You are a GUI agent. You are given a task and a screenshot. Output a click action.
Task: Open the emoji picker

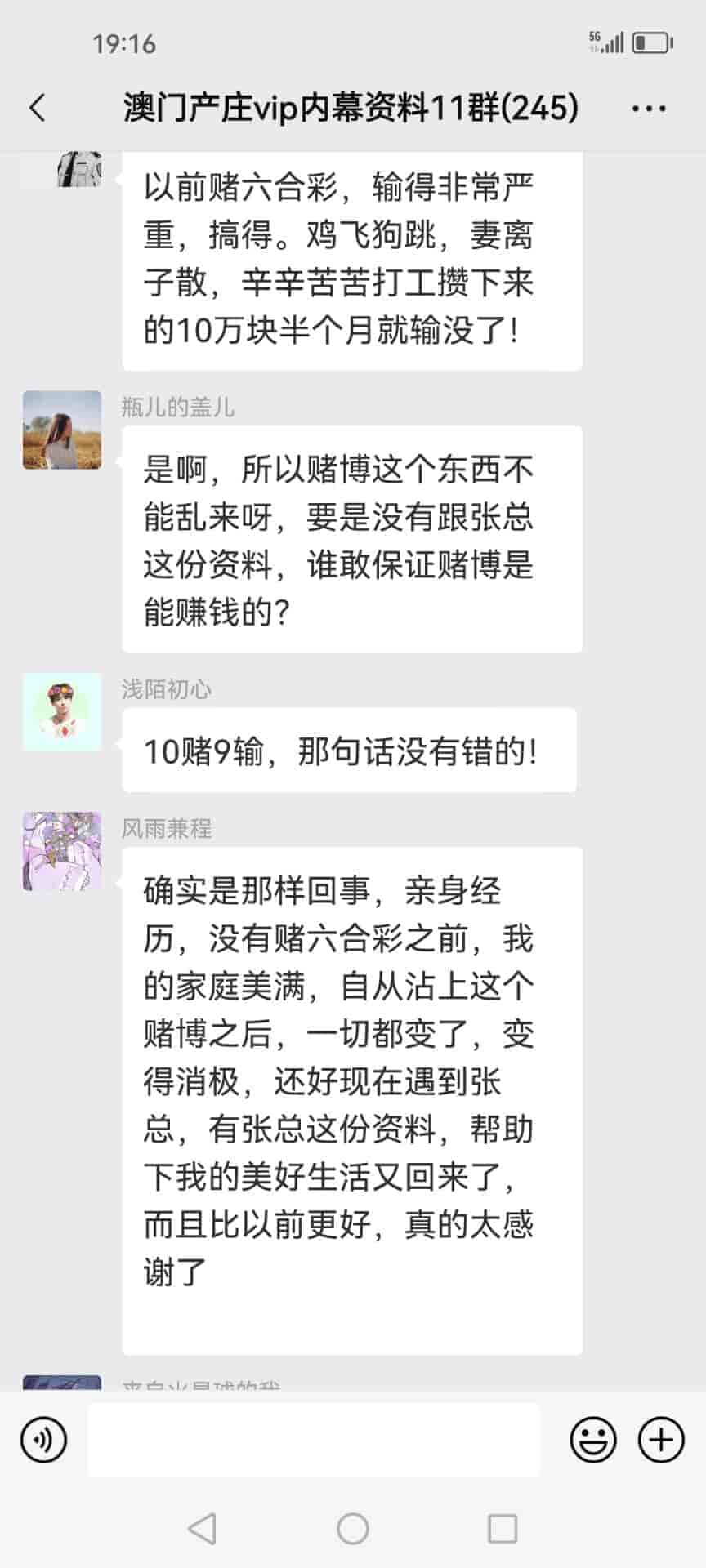(x=592, y=1440)
